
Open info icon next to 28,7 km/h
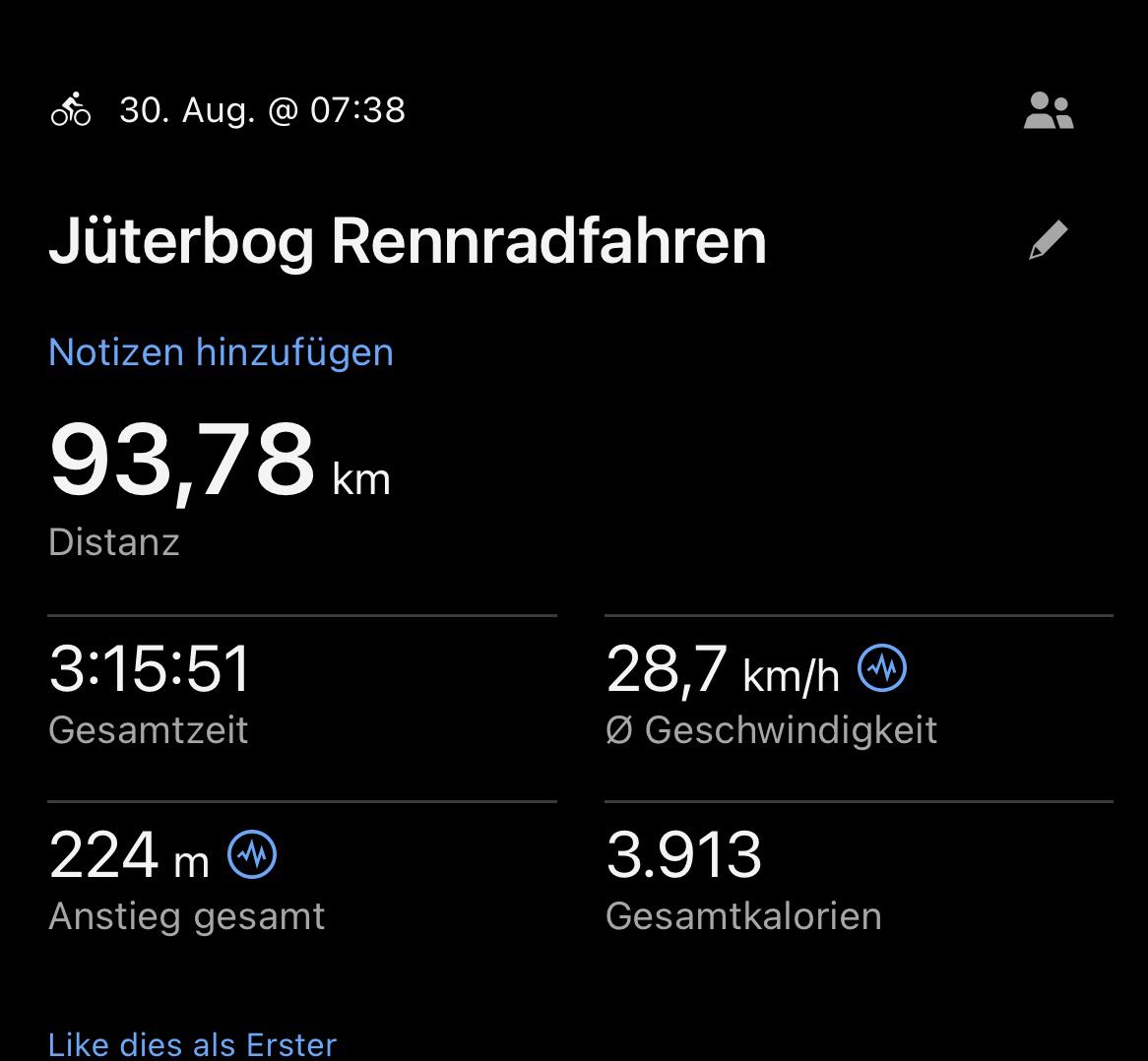pos(882,667)
